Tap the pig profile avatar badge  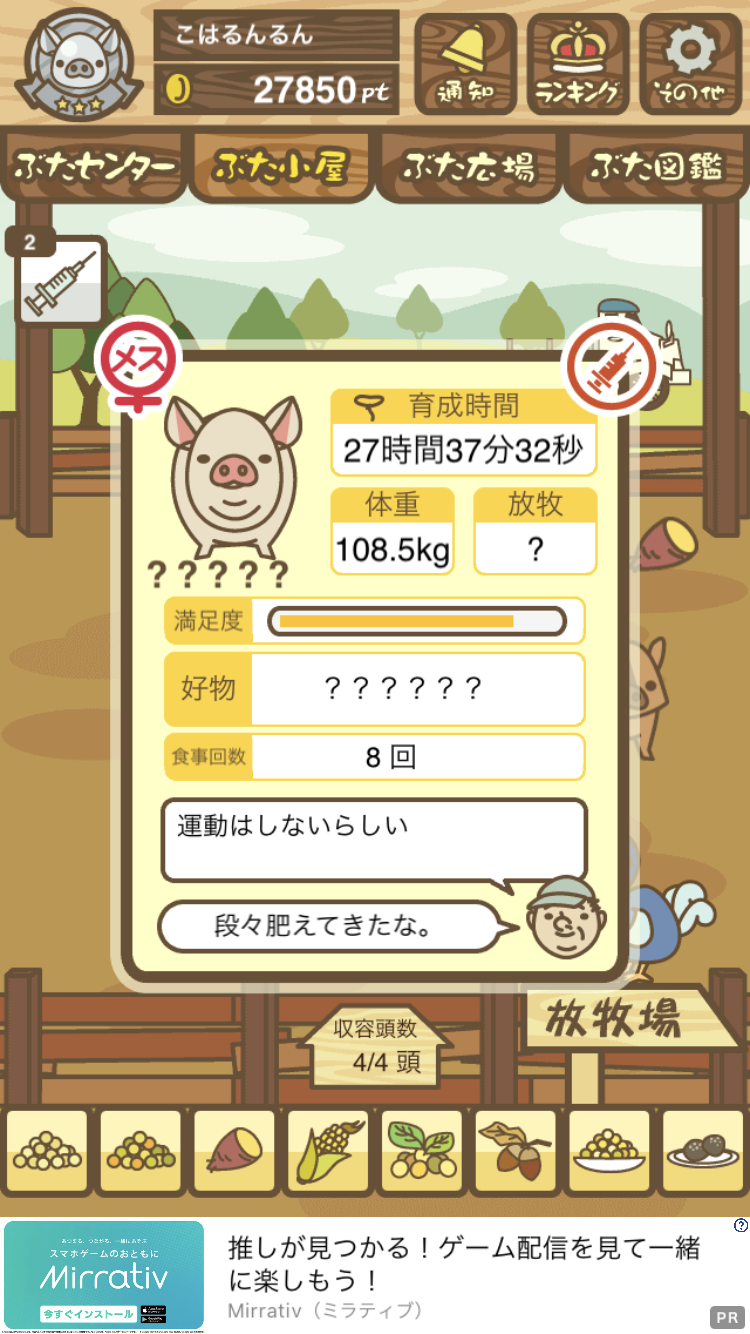coord(77,62)
